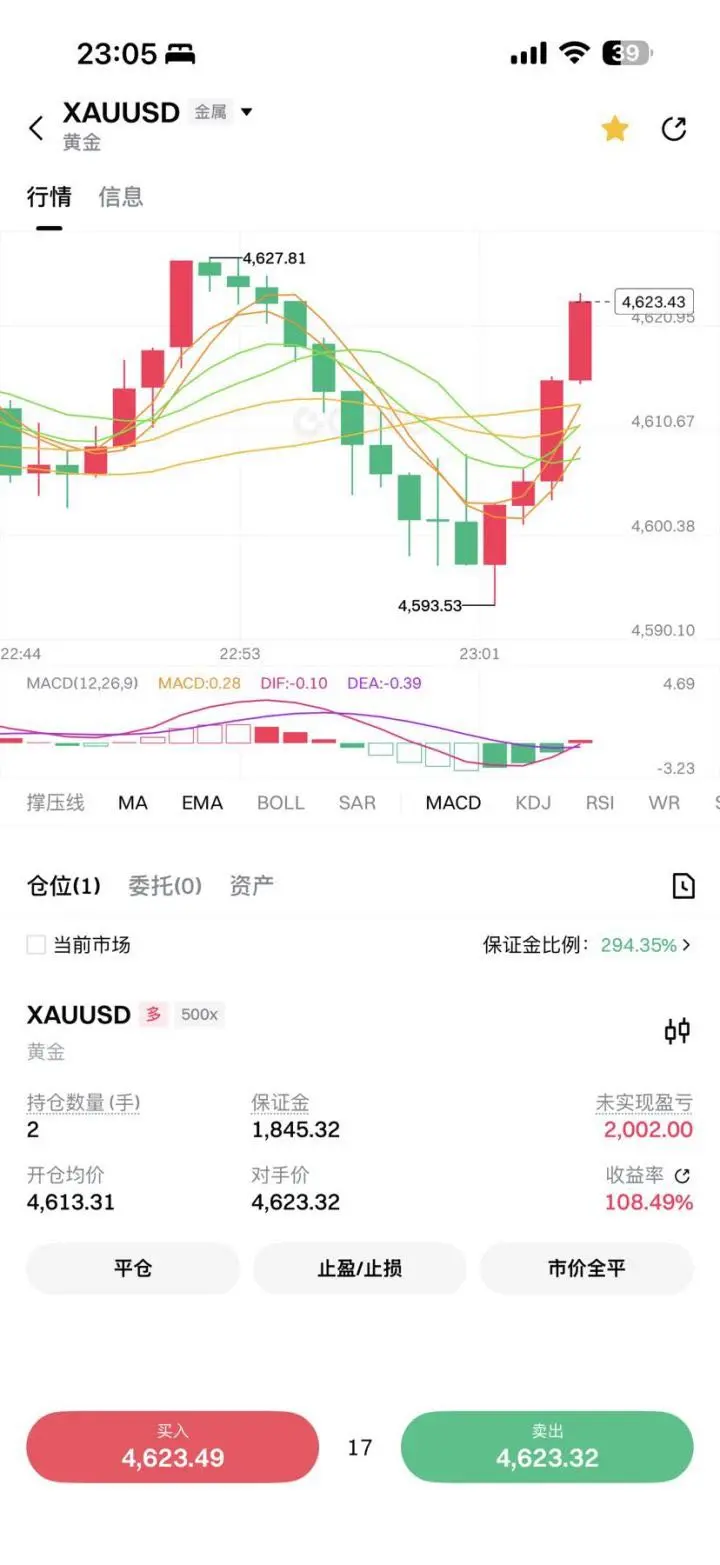Select the RSI indicator

click(x=600, y=803)
